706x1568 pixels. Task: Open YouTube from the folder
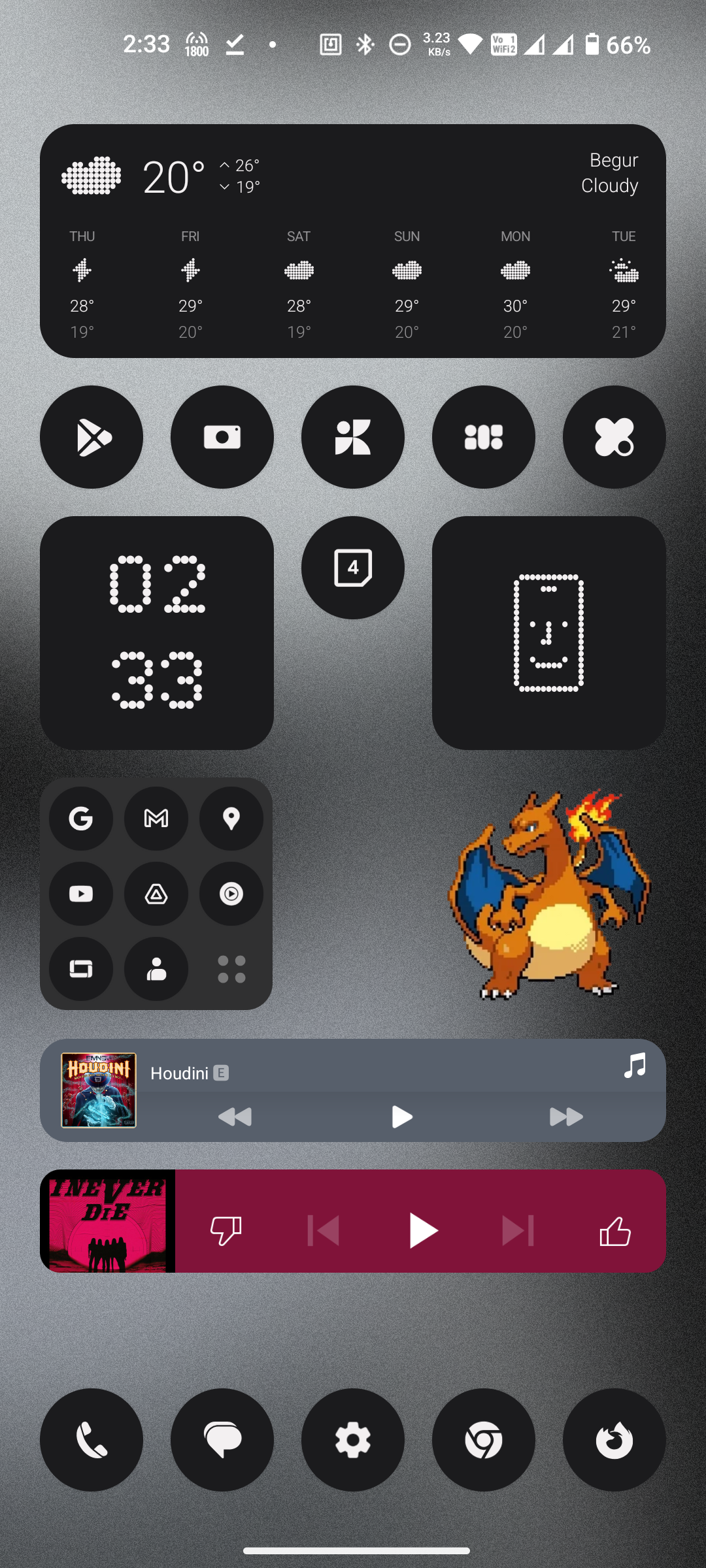click(81, 894)
